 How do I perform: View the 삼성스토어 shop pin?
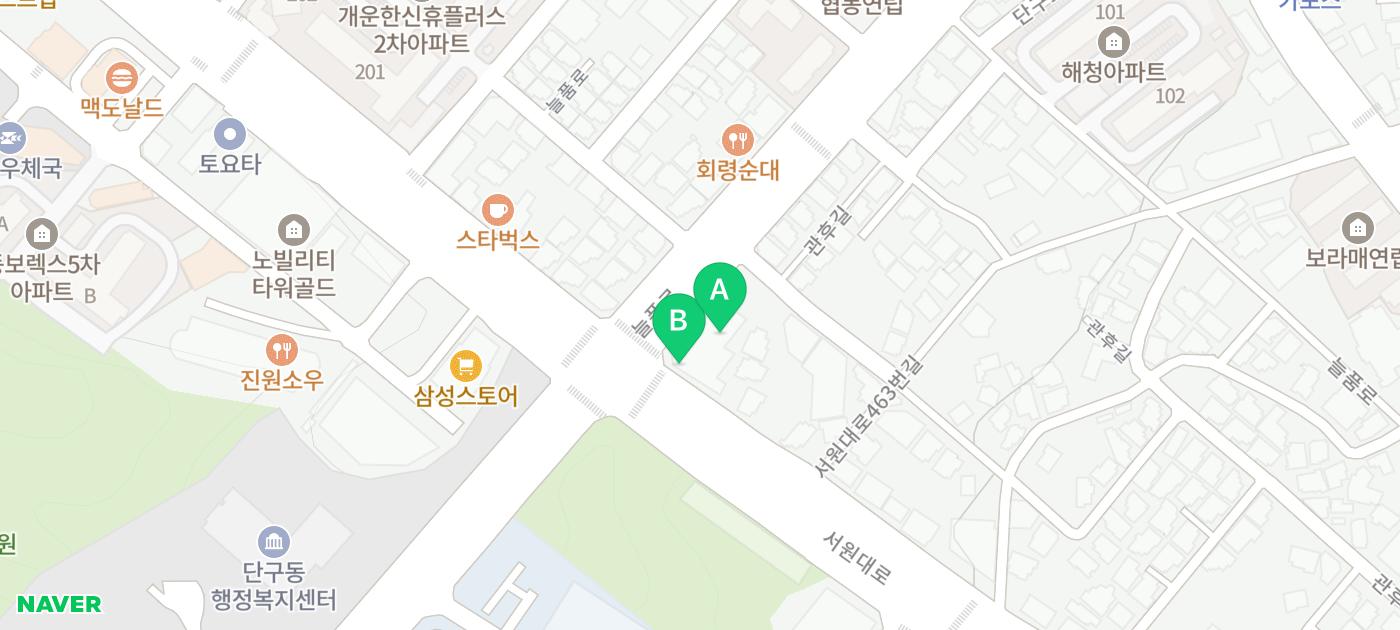(x=465, y=366)
